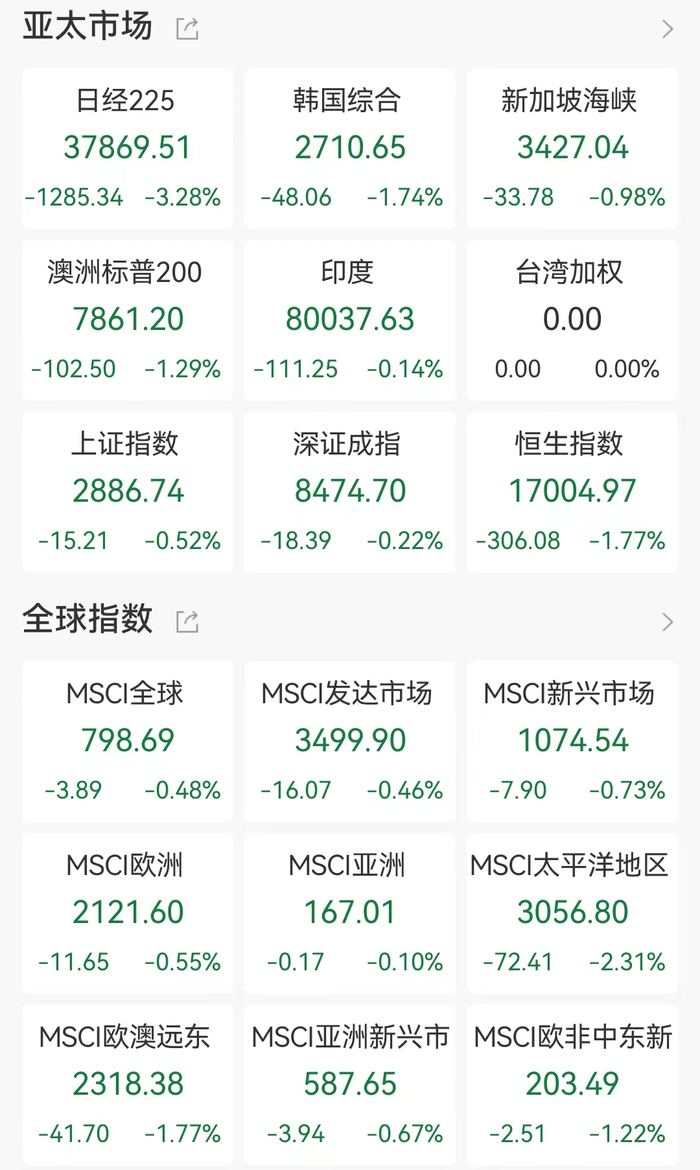700x1170 pixels.
Task: Open the 台湾加权 index card
Action: pyautogui.click(x=572, y=320)
